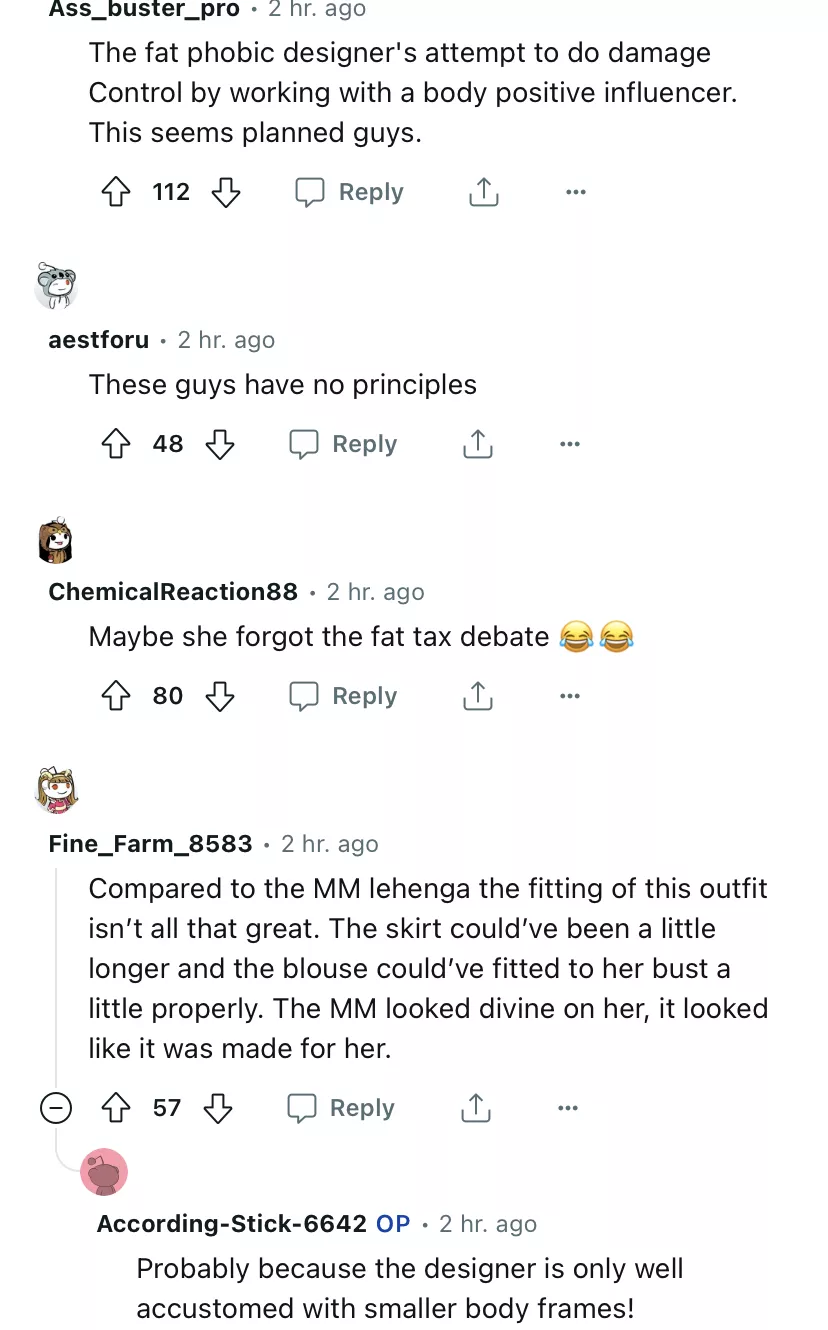This screenshot has height=1330, width=828.
Task: View According-Stick-6642's profile
Action: (x=231, y=1224)
